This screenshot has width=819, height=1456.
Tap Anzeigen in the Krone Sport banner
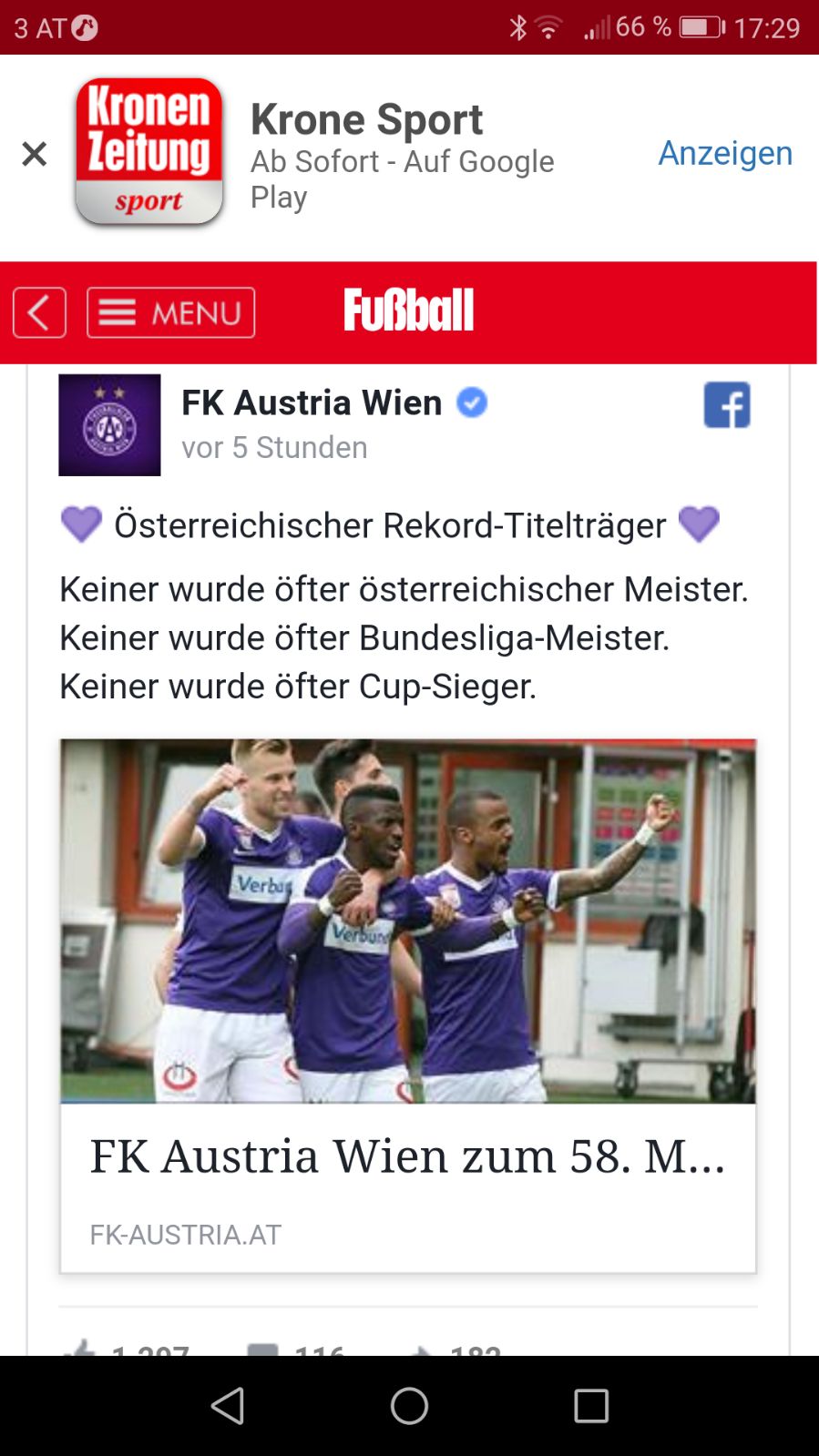pos(725,153)
